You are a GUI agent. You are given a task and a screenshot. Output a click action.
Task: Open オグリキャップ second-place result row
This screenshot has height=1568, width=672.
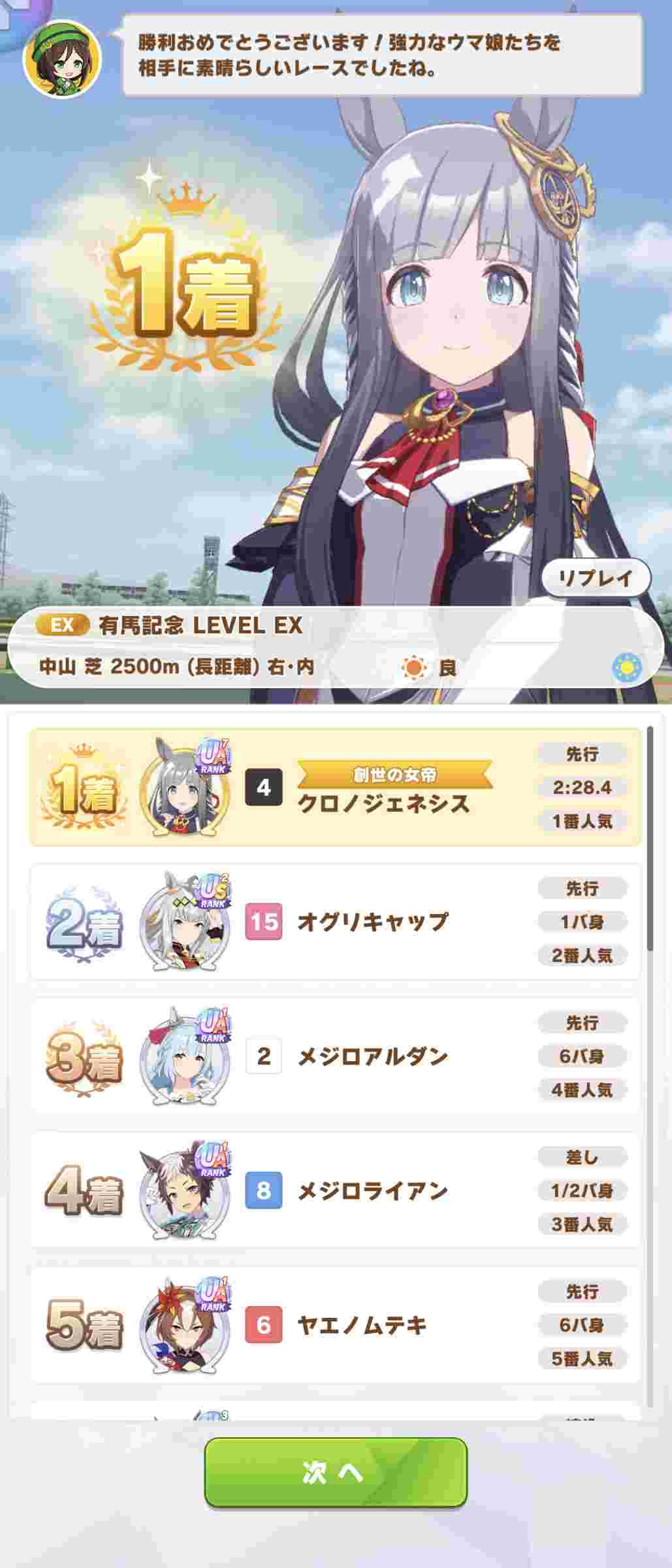pos(335,922)
